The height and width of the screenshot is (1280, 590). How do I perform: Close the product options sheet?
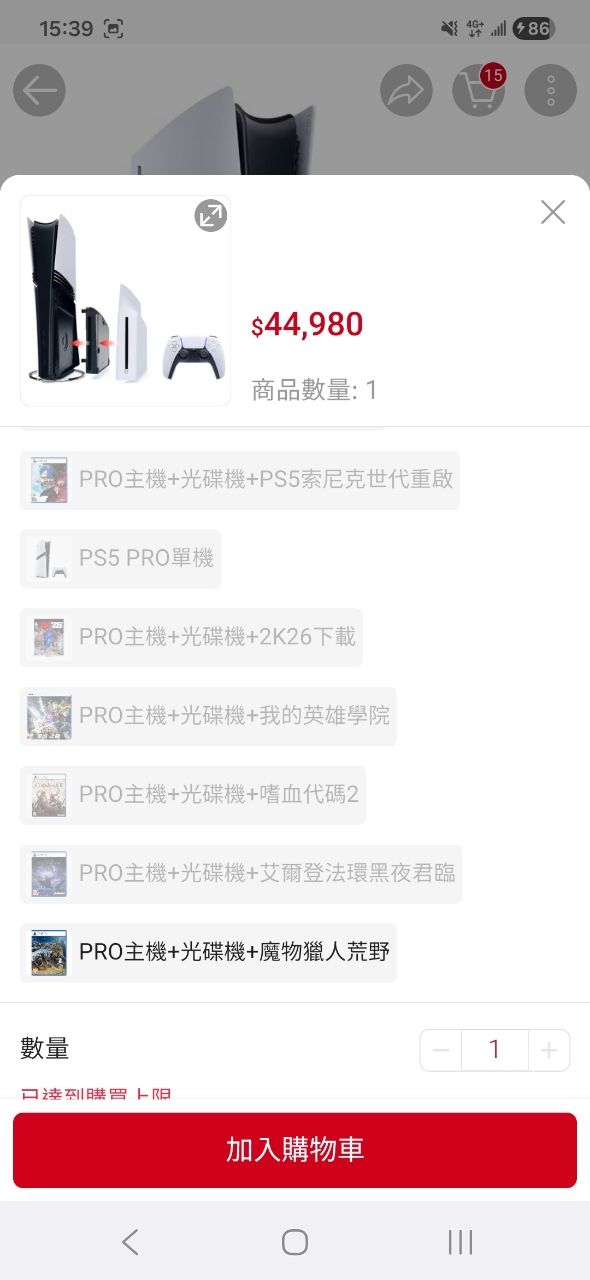tap(553, 212)
